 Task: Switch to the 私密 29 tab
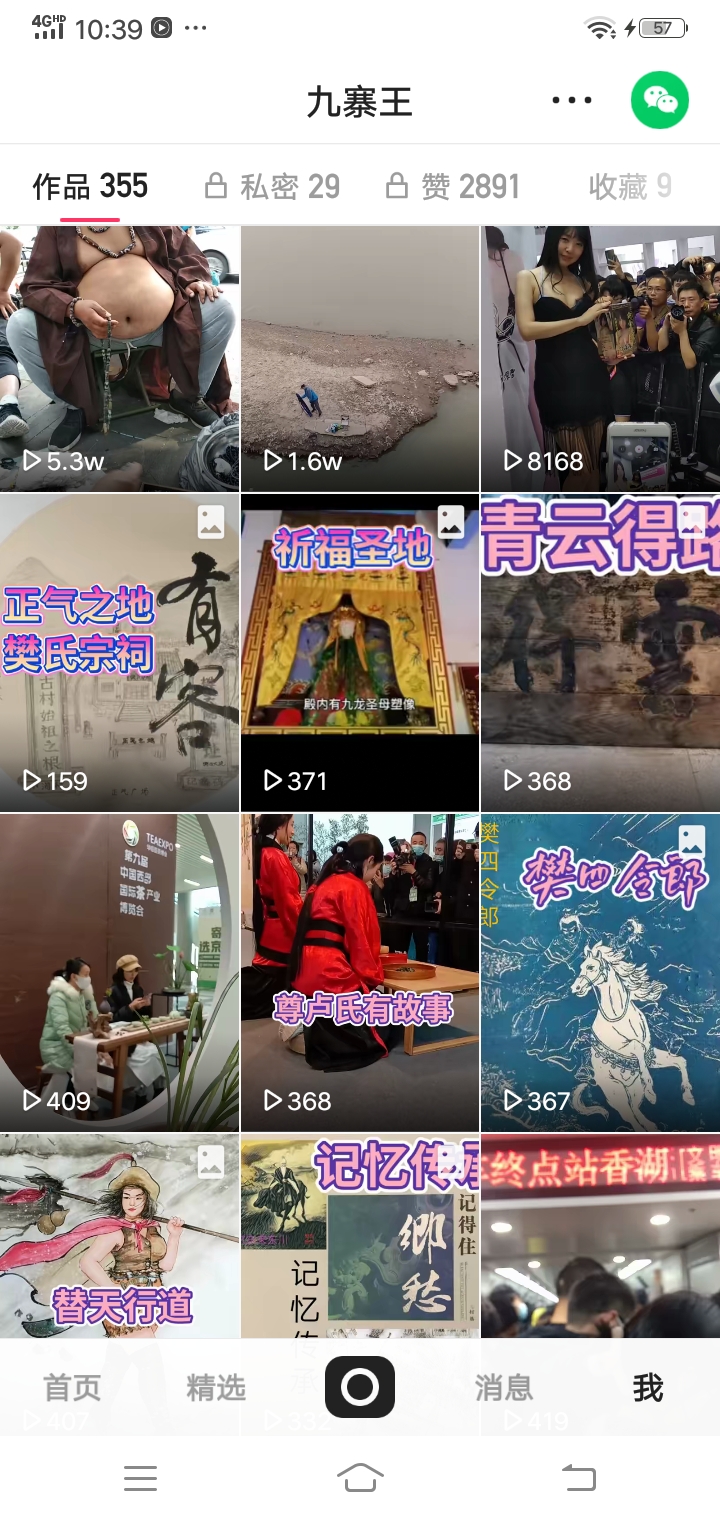(x=272, y=186)
